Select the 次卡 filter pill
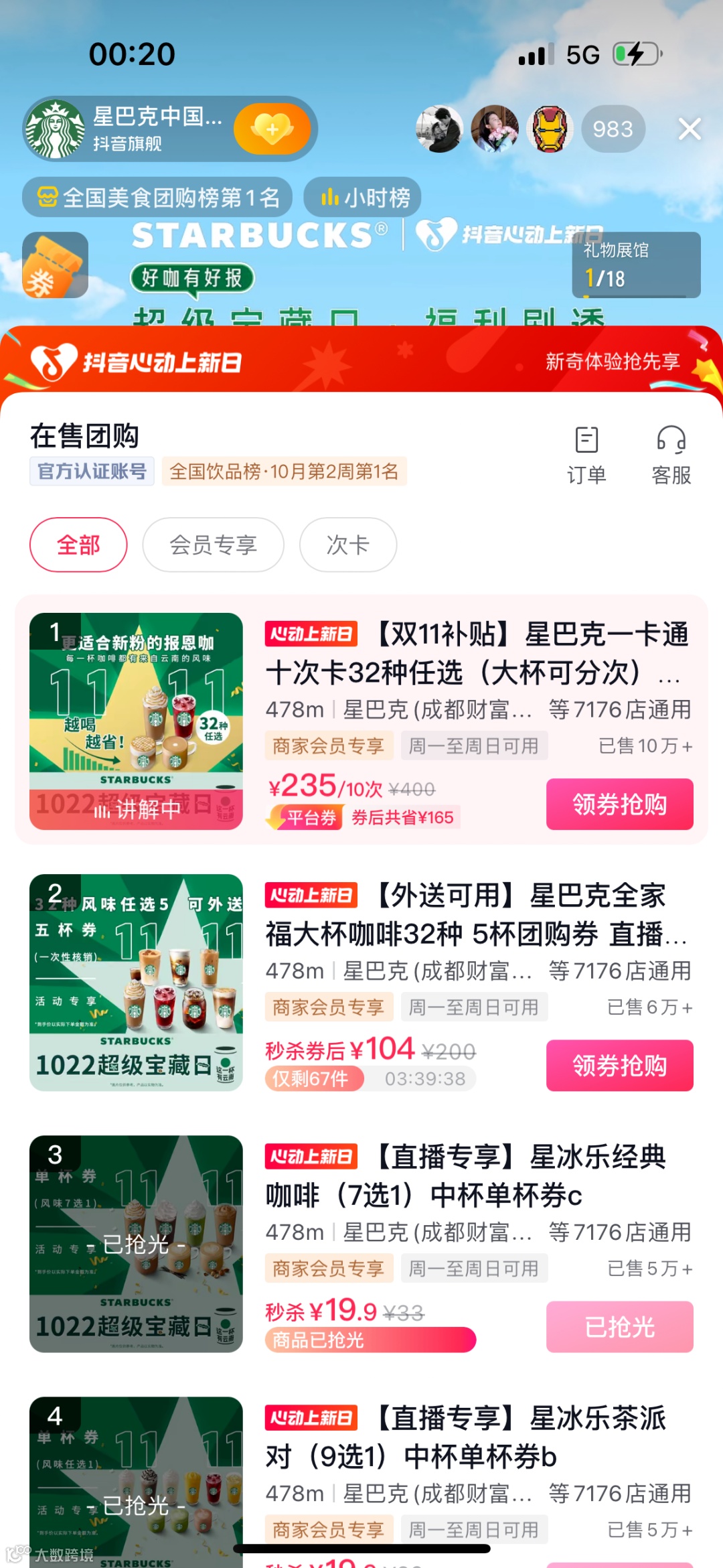Viewport: 723px width, 1568px height. (347, 545)
